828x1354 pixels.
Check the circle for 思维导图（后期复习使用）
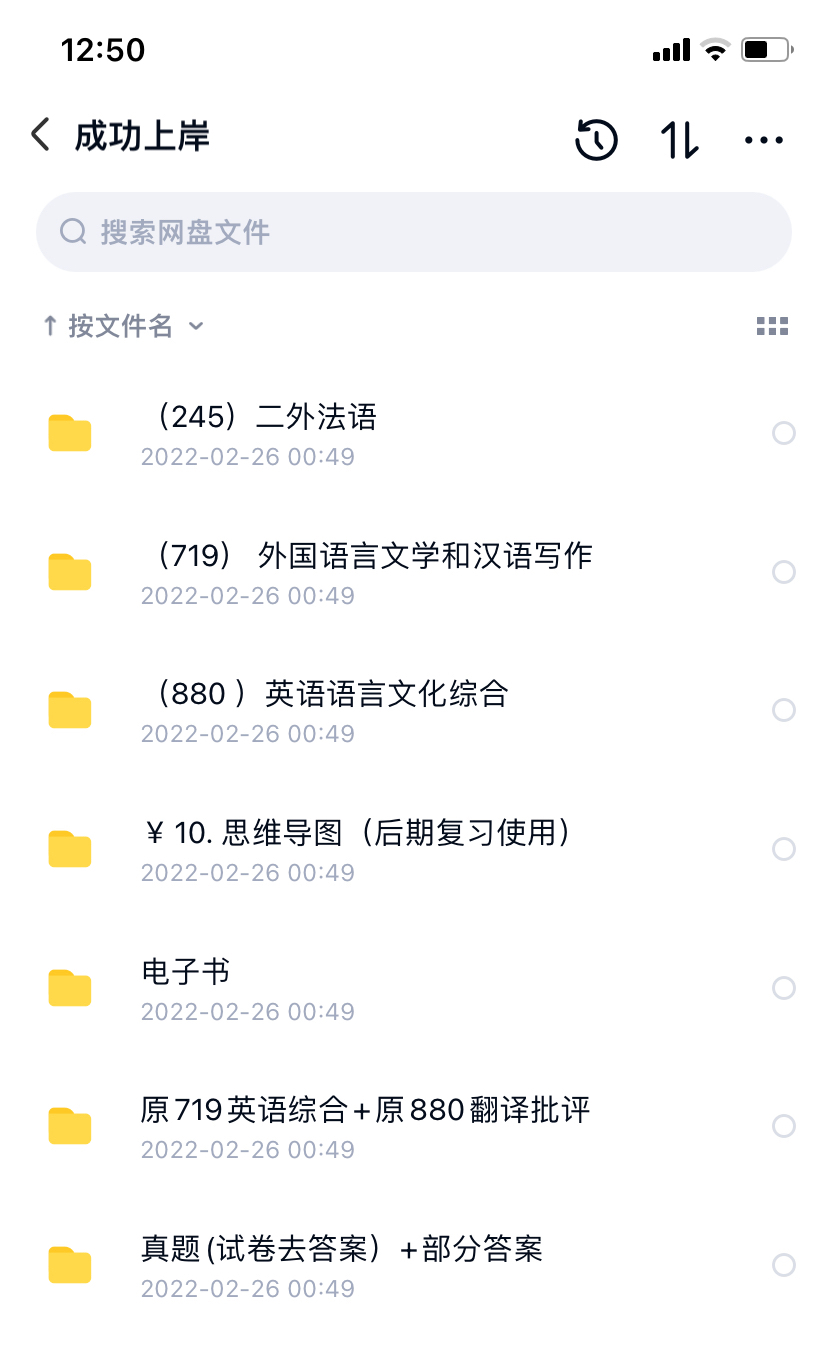coord(784,849)
